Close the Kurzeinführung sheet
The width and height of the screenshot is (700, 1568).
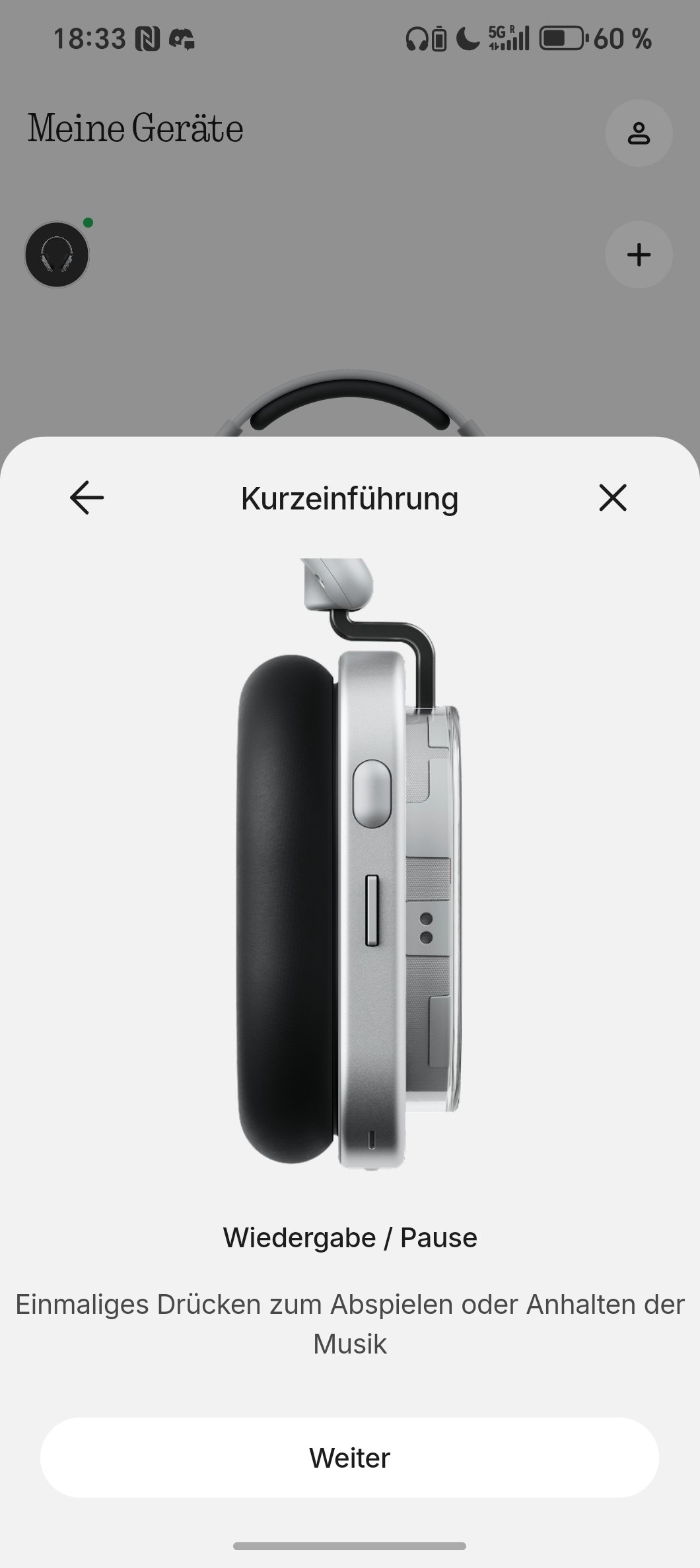pyautogui.click(x=613, y=498)
